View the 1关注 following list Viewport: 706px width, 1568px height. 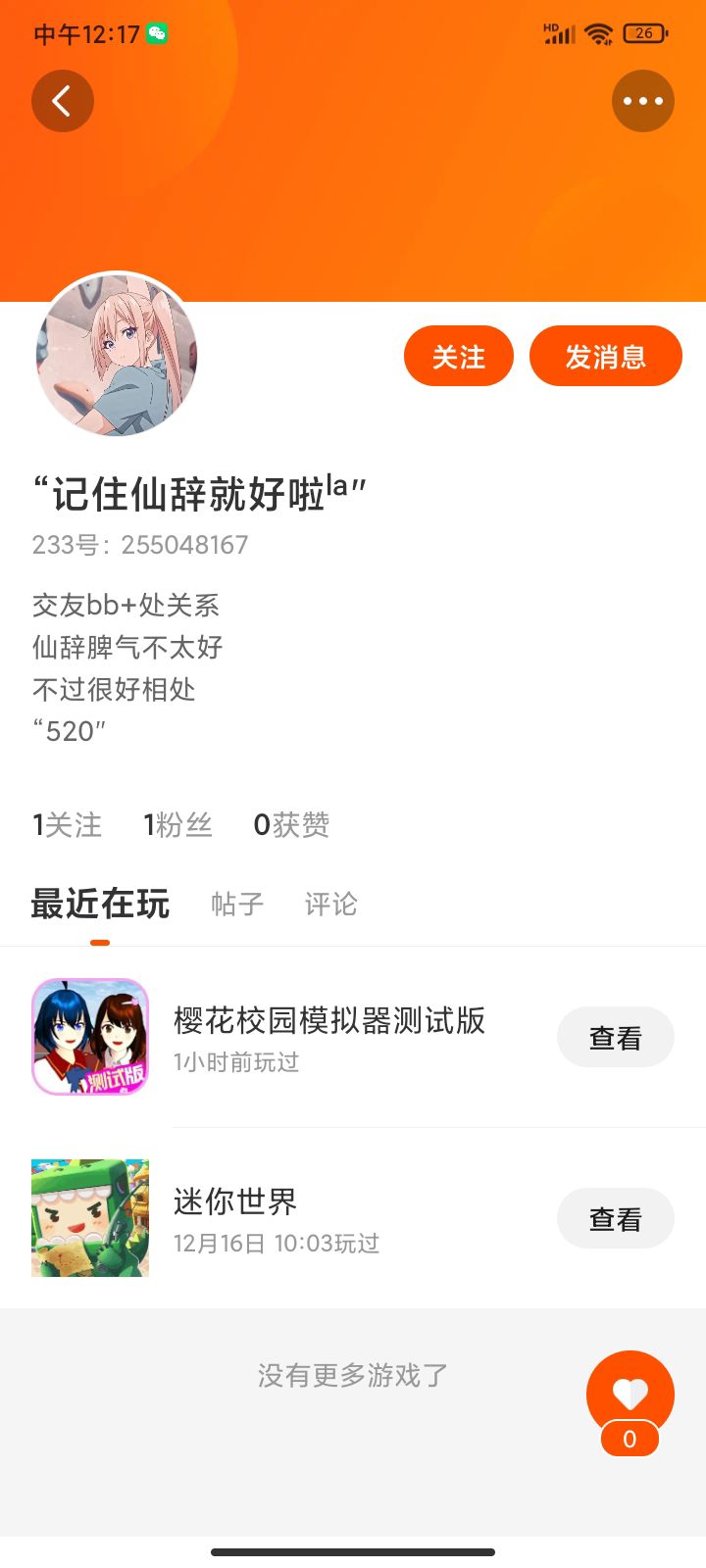67,825
